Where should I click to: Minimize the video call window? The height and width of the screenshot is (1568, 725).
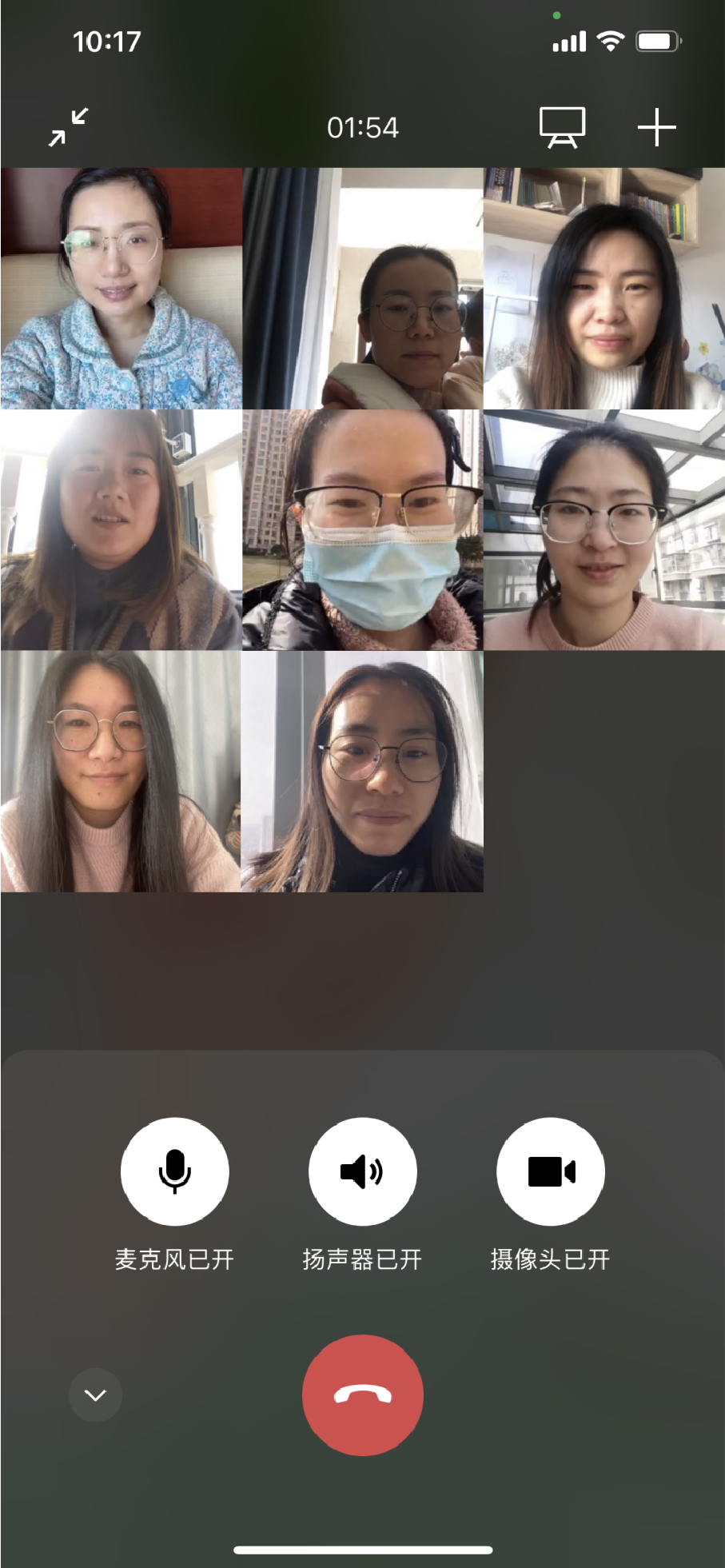click(68, 127)
